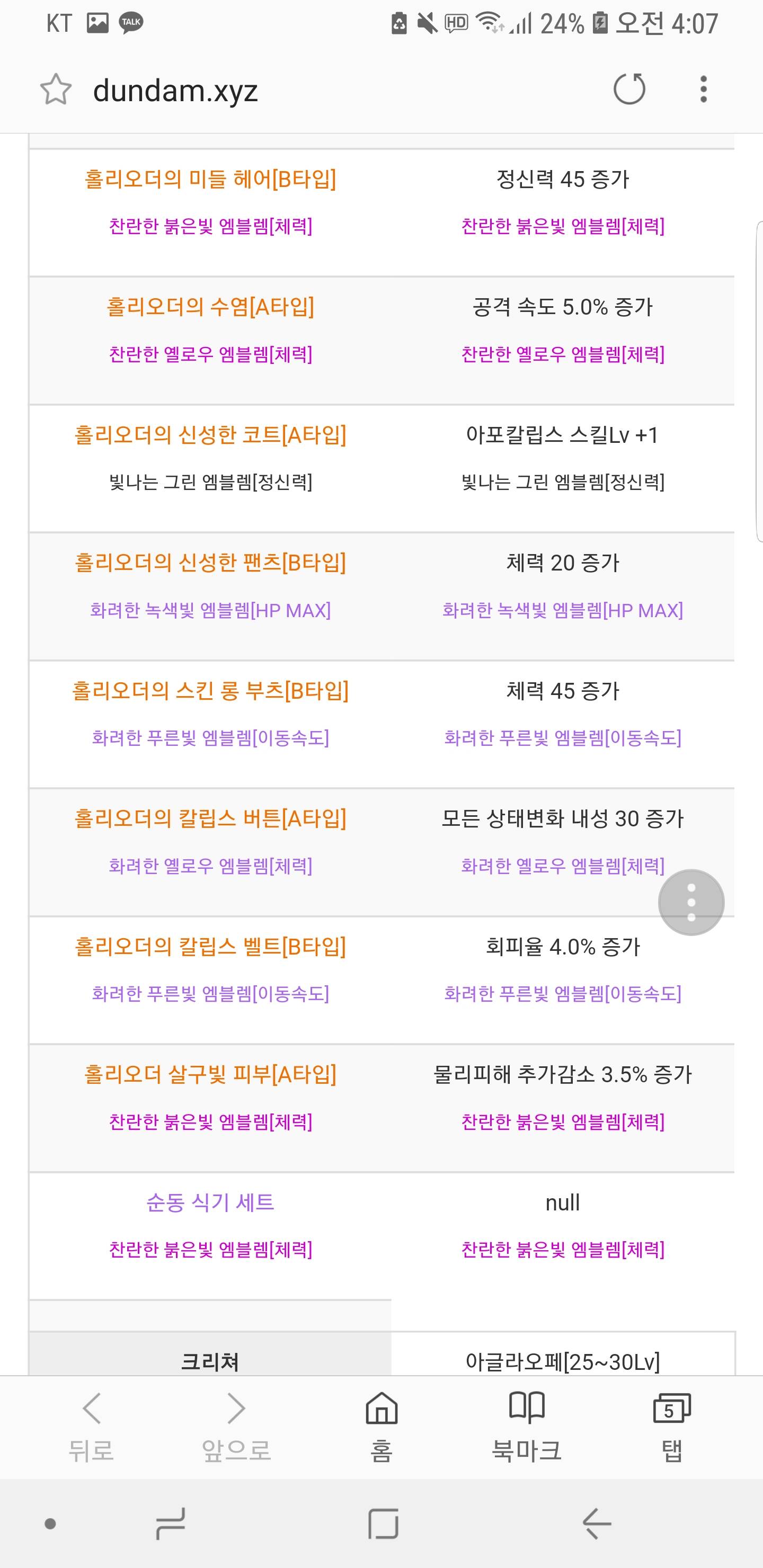Reload the dundam.xyz page
Viewport: 763px width, 1568px height.
tap(629, 90)
